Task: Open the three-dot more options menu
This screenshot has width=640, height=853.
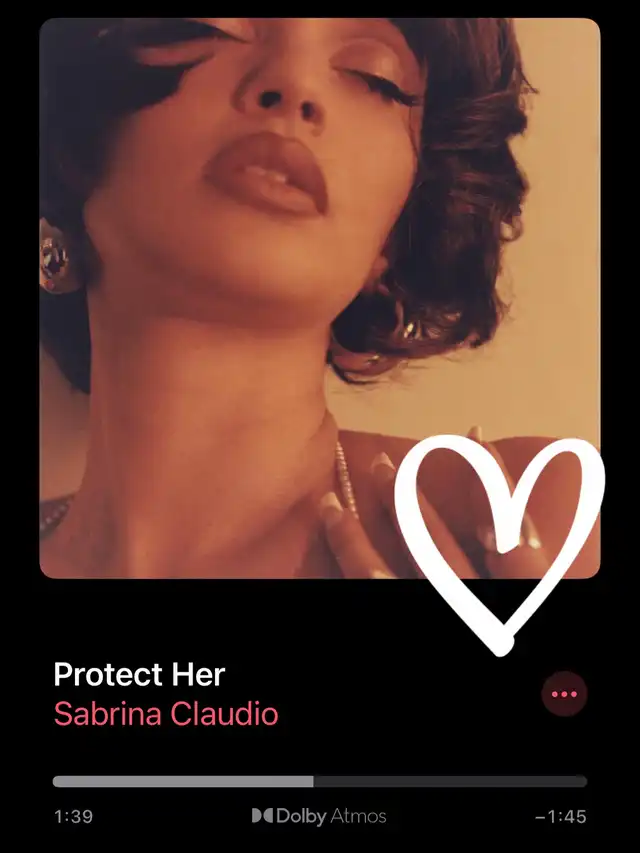Action: coord(564,694)
